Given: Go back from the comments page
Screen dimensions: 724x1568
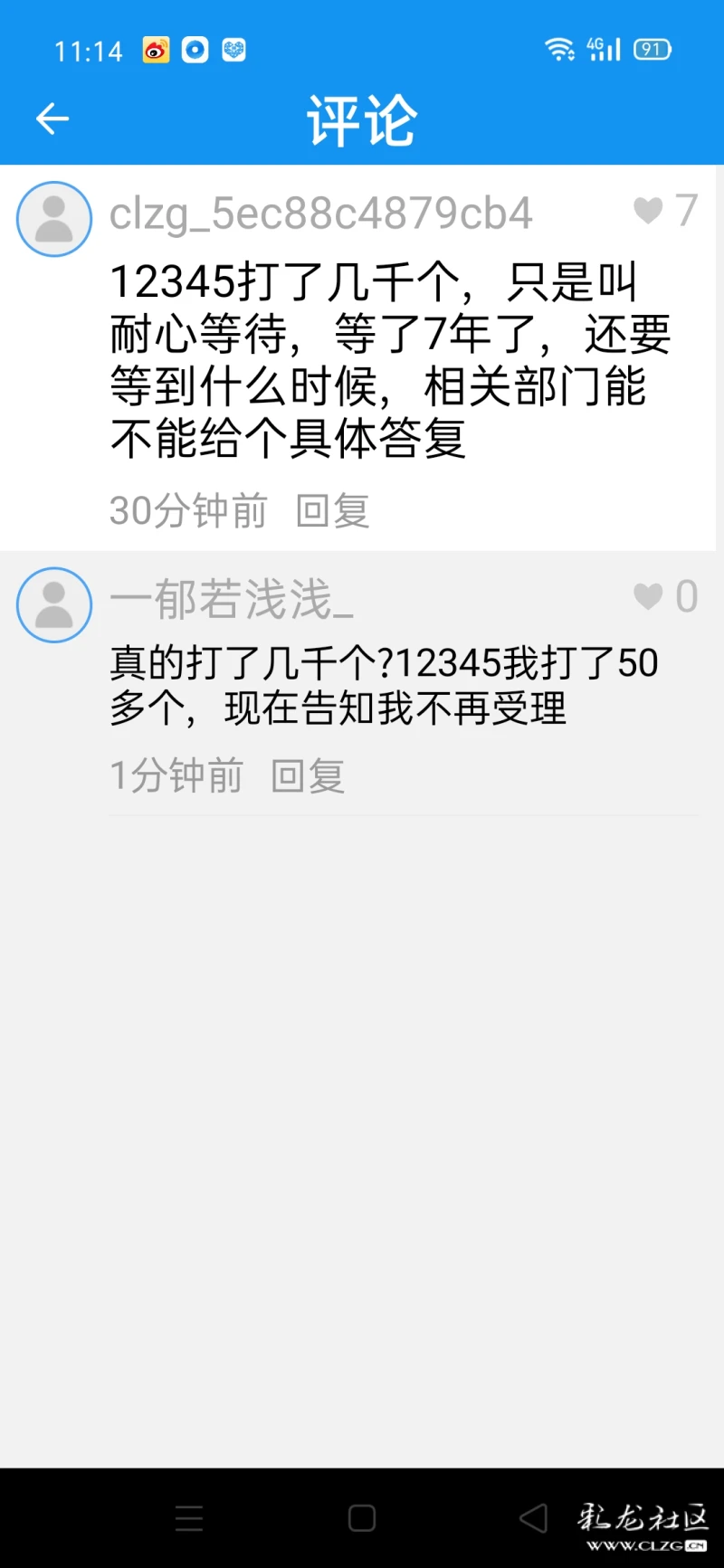Looking at the screenshot, I should click(x=52, y=119).
